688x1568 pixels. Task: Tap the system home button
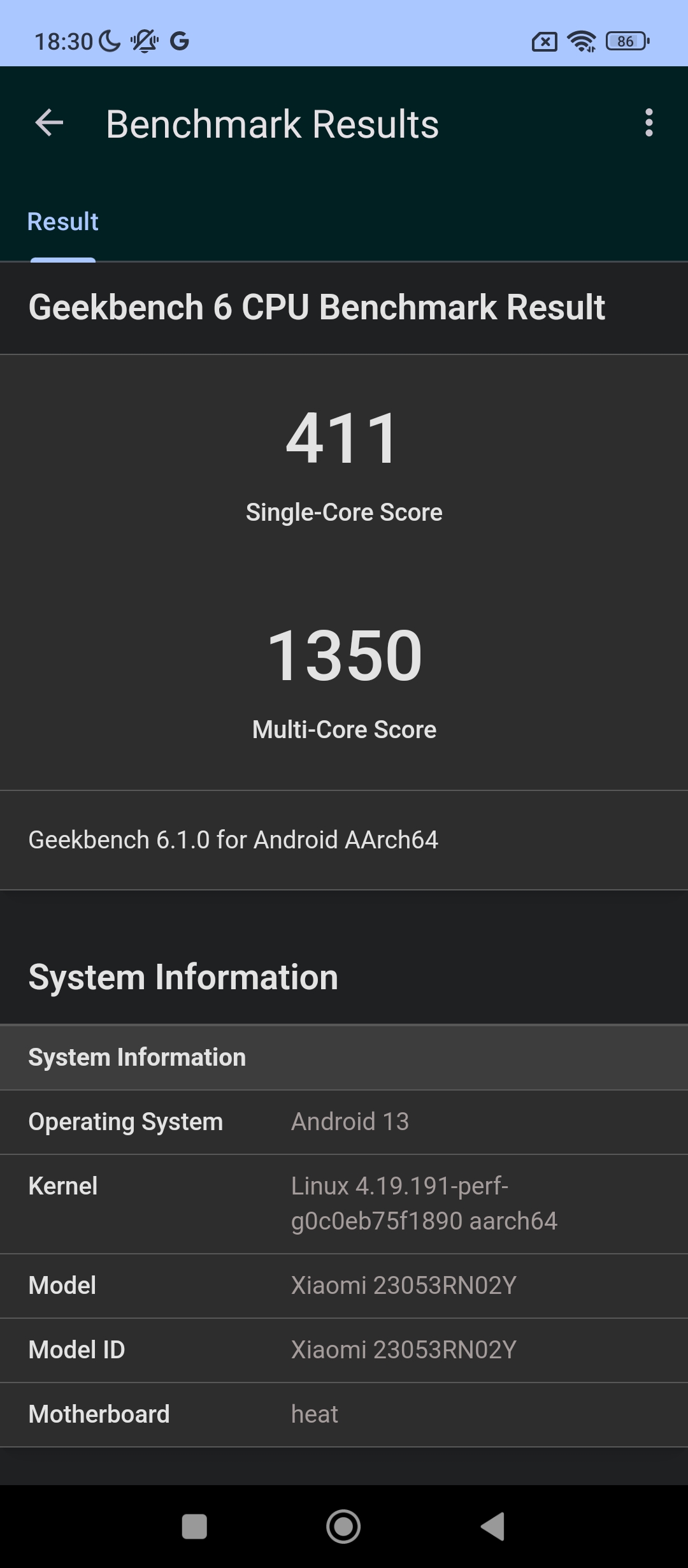tap(343, 1527)
